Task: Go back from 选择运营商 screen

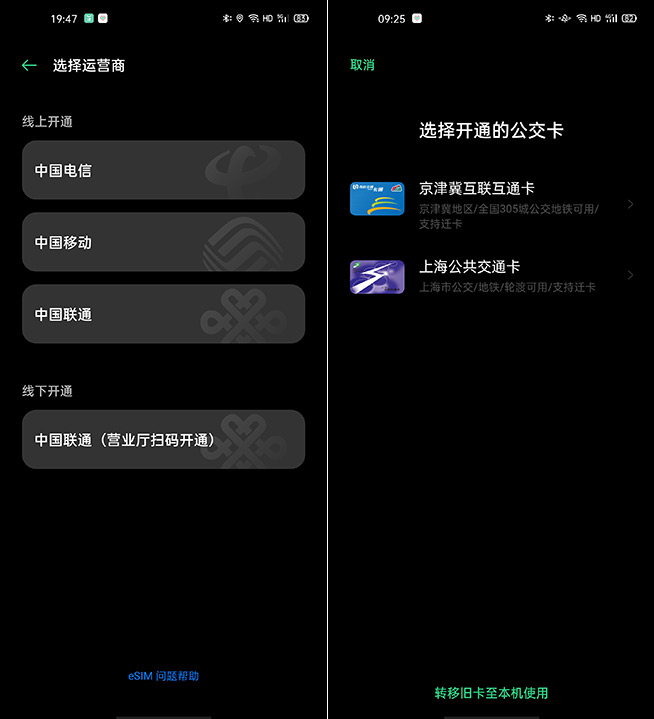Action: coord(28,66)
